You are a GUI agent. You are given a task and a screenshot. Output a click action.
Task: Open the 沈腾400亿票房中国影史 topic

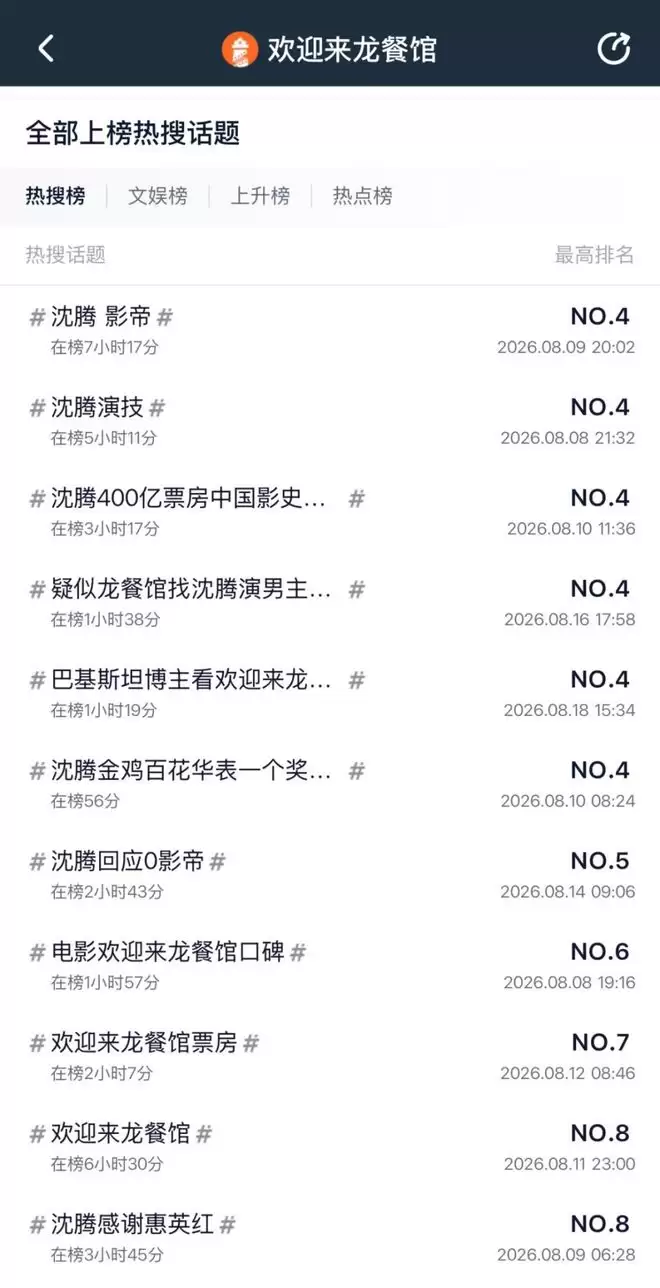(x=330, y=512)
